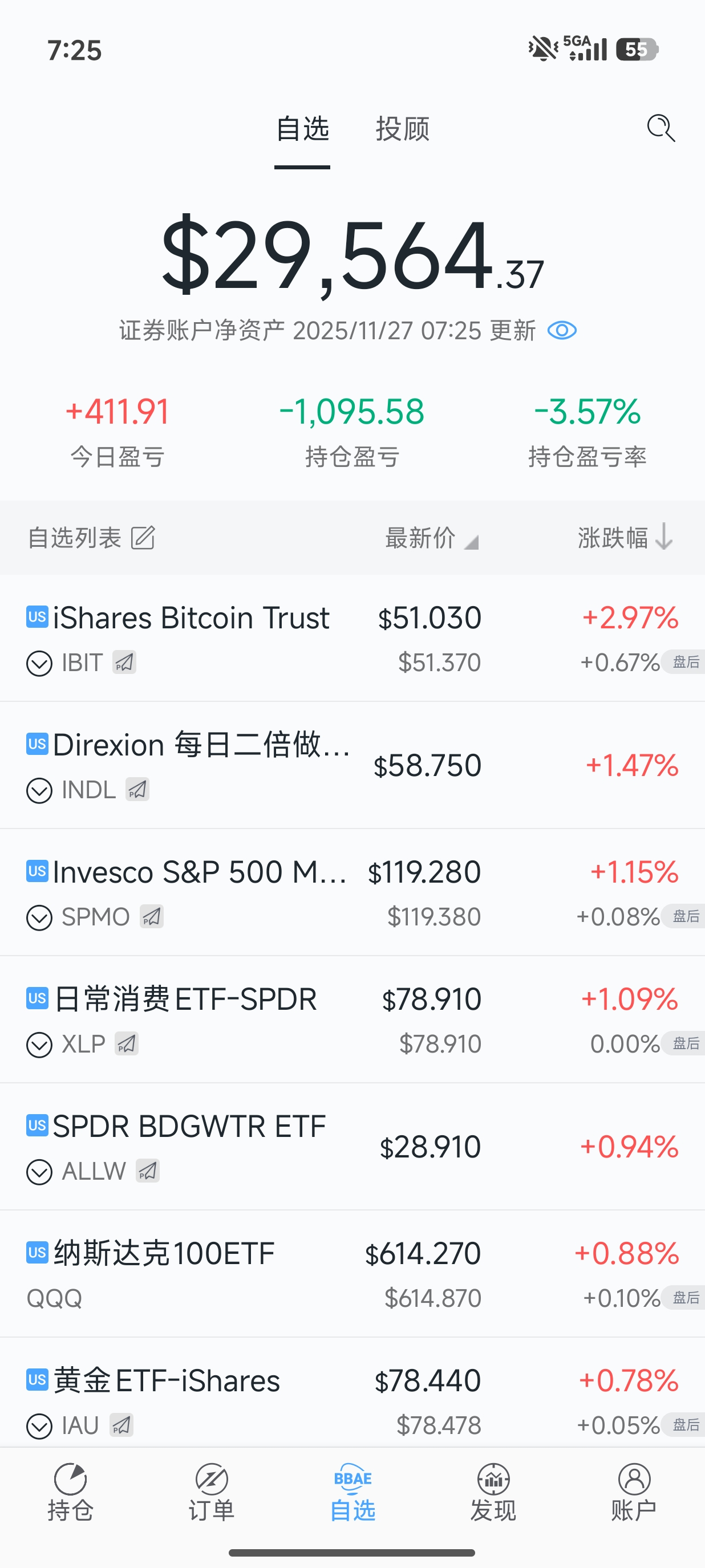Open SPDR BDGWTR ETF details
The height and width of the screenshot is (1568, 705).
(189, 1127)
